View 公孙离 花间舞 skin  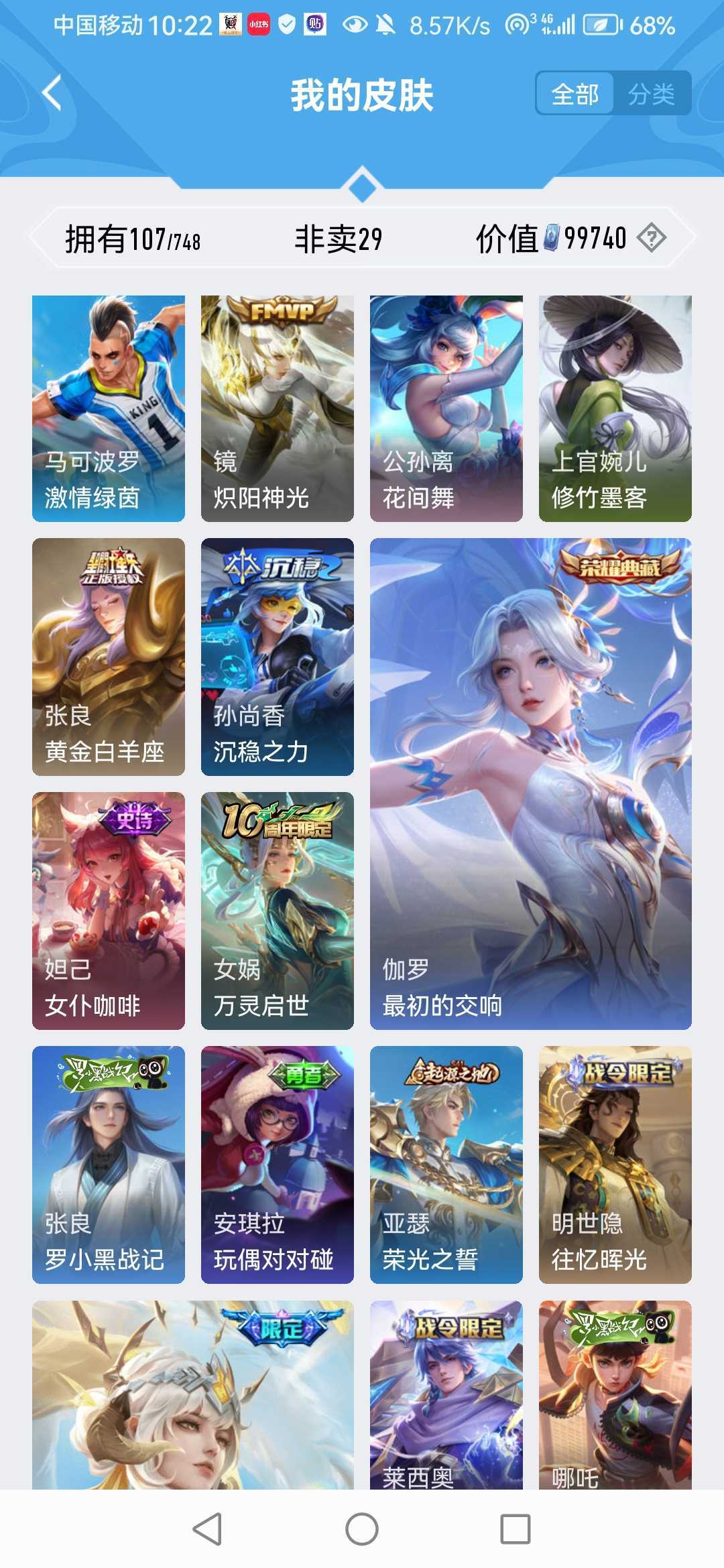(x=446, y=408)
